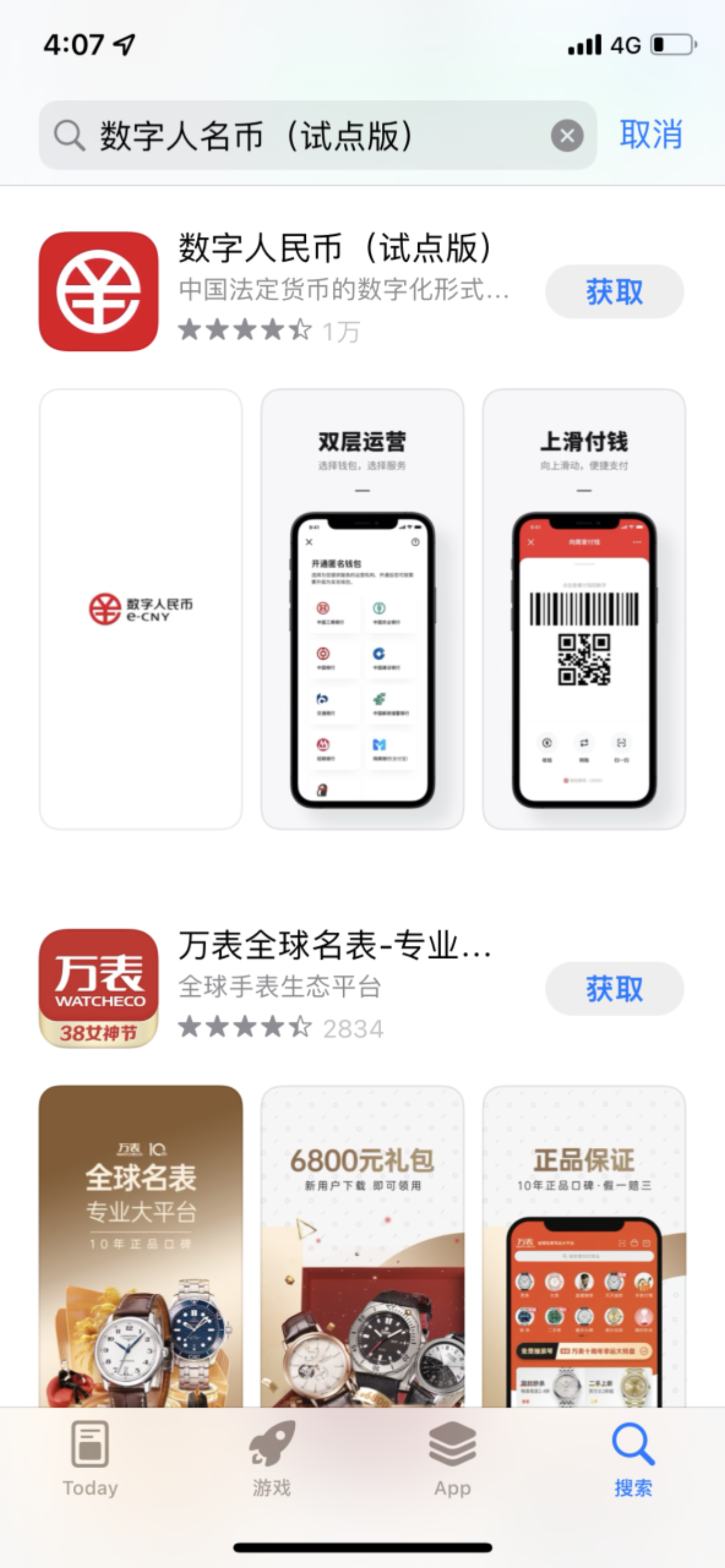Open the e-CNY logo screenshot preview
The width and height of the screenshot is (725, 1568).
tap(141, 609)
